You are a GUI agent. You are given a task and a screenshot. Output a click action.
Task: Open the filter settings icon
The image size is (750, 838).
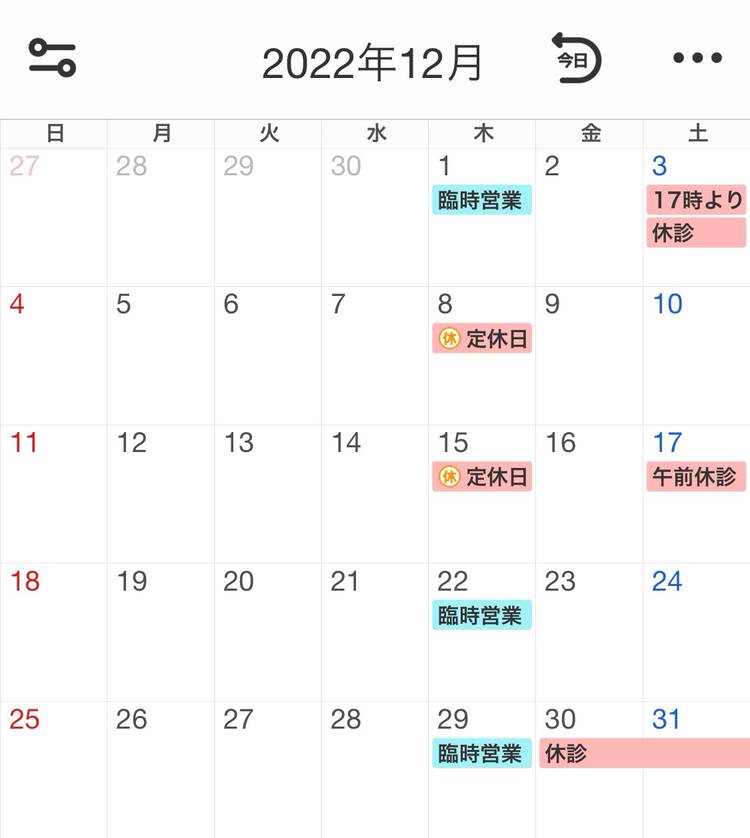pos(52,58)
